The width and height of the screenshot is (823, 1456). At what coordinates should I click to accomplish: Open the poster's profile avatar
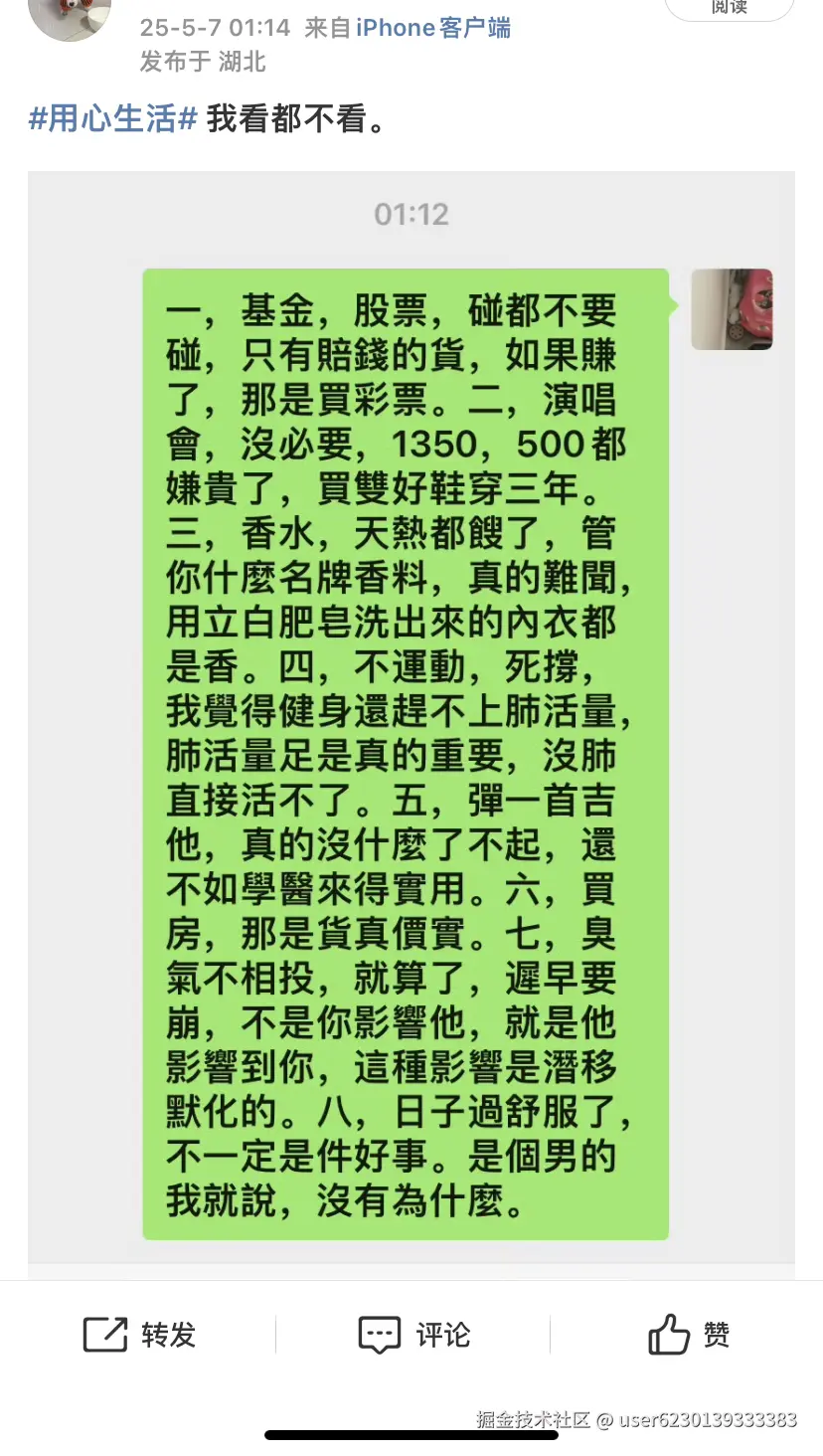(x=70, y=20)
